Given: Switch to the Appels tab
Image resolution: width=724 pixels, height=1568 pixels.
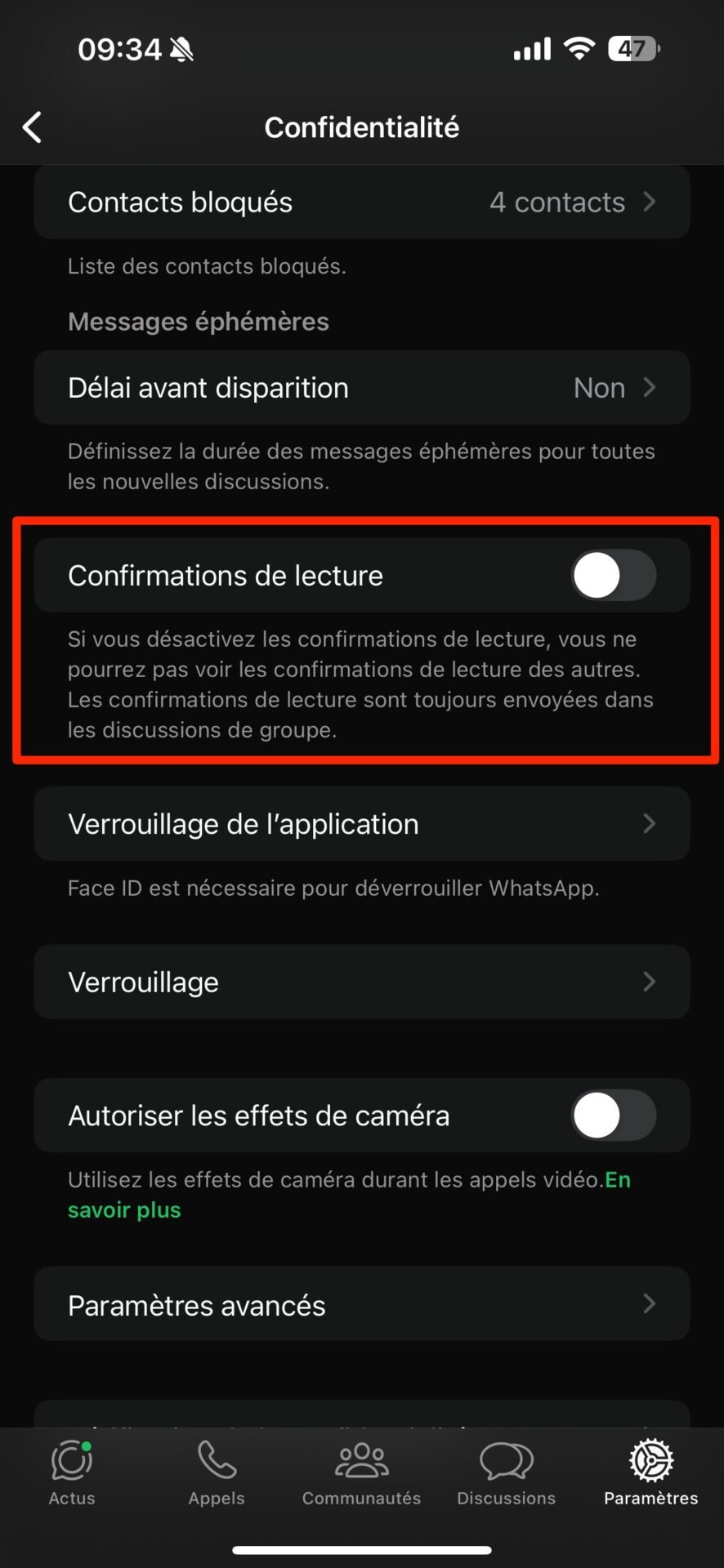Looking at the screenshot, I should point(217,1473).
